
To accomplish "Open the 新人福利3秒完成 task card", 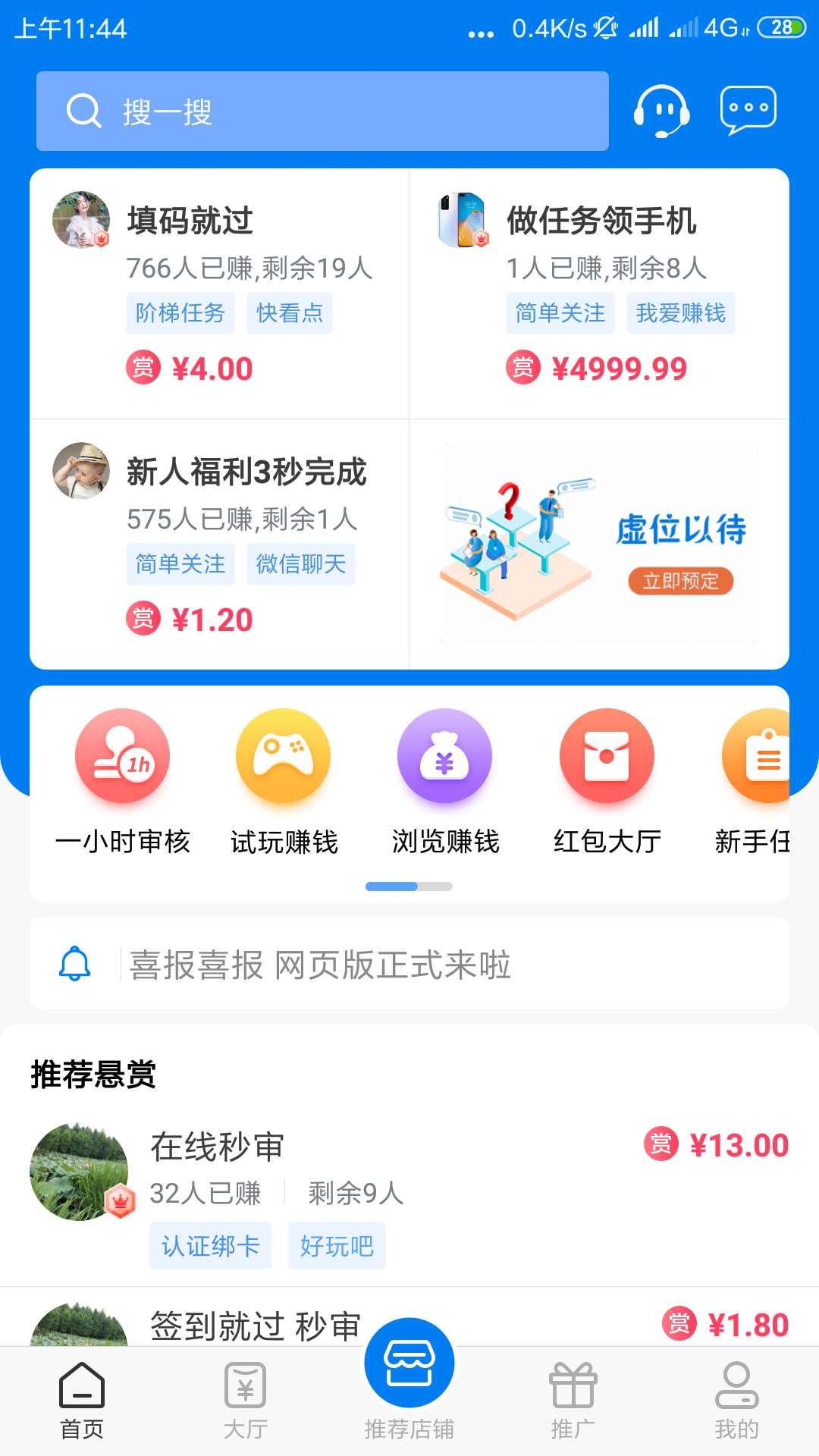I will point(220,544).
